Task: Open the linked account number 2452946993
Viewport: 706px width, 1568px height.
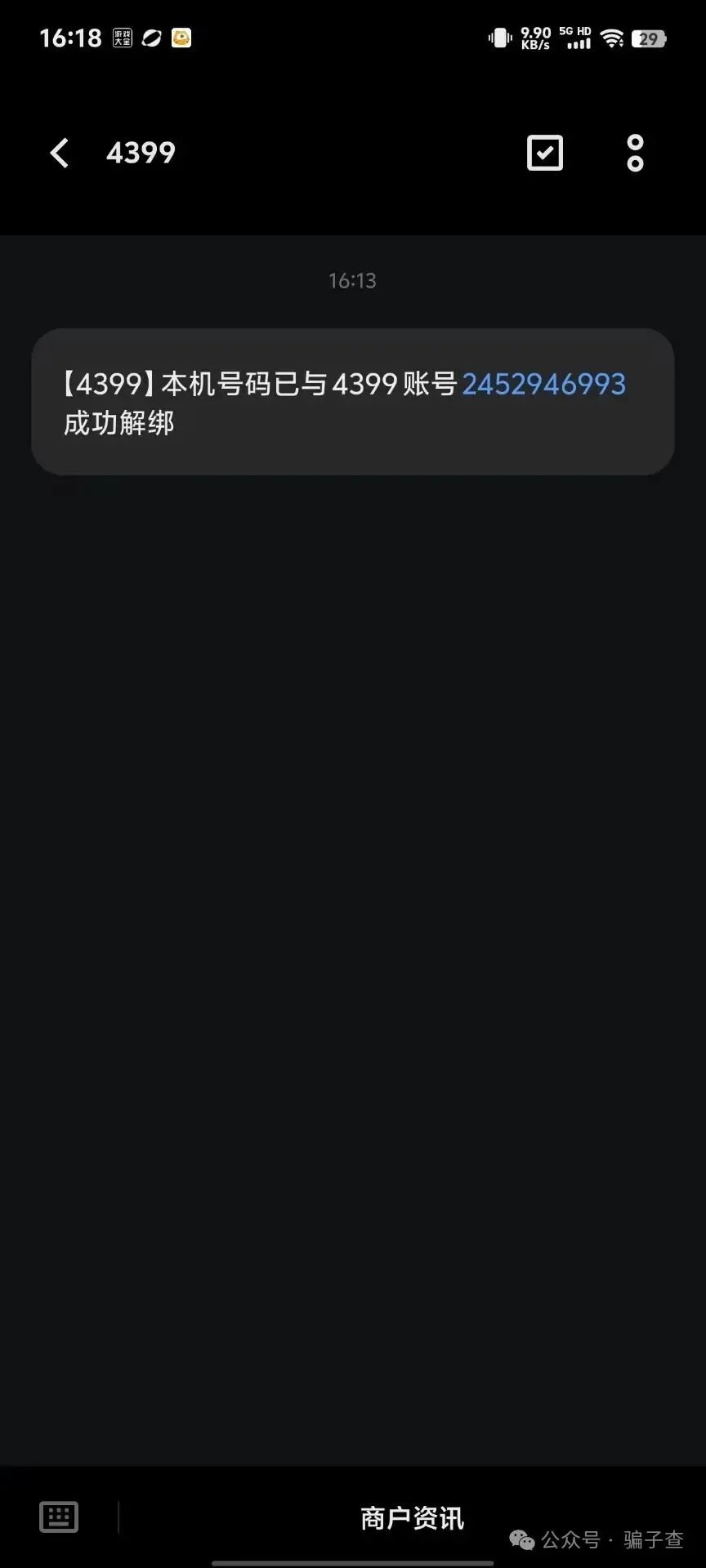Action: click(x=544, y=384)
